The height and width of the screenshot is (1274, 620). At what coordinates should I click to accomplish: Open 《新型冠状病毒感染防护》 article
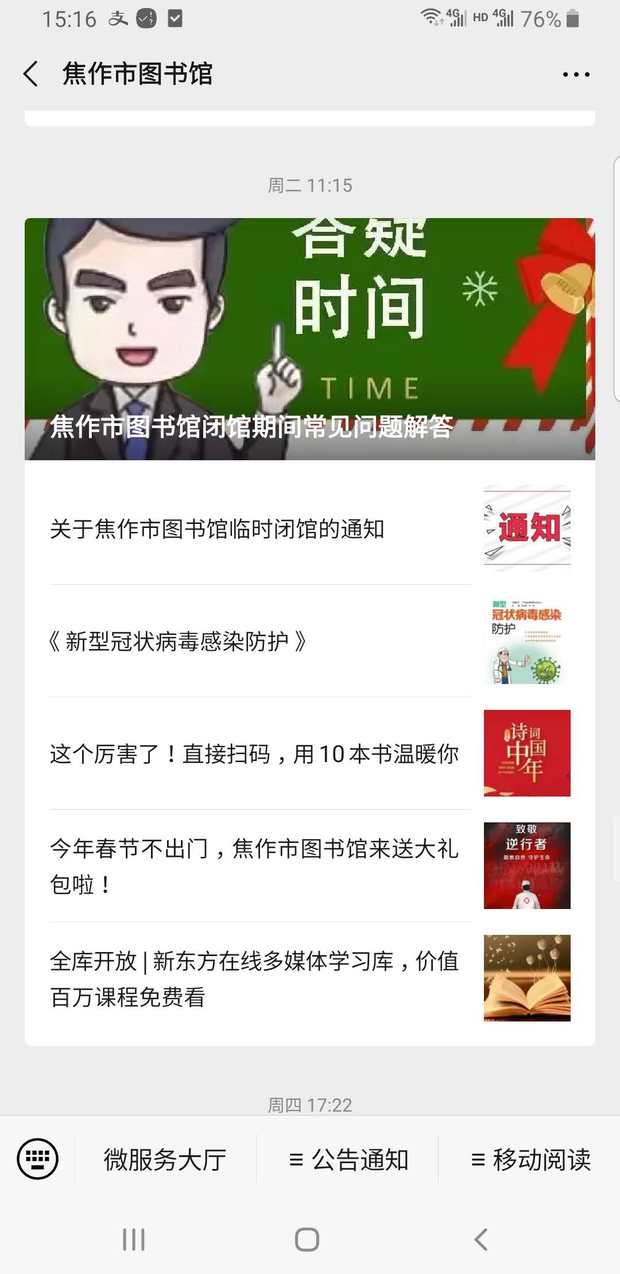click(260, 641)
